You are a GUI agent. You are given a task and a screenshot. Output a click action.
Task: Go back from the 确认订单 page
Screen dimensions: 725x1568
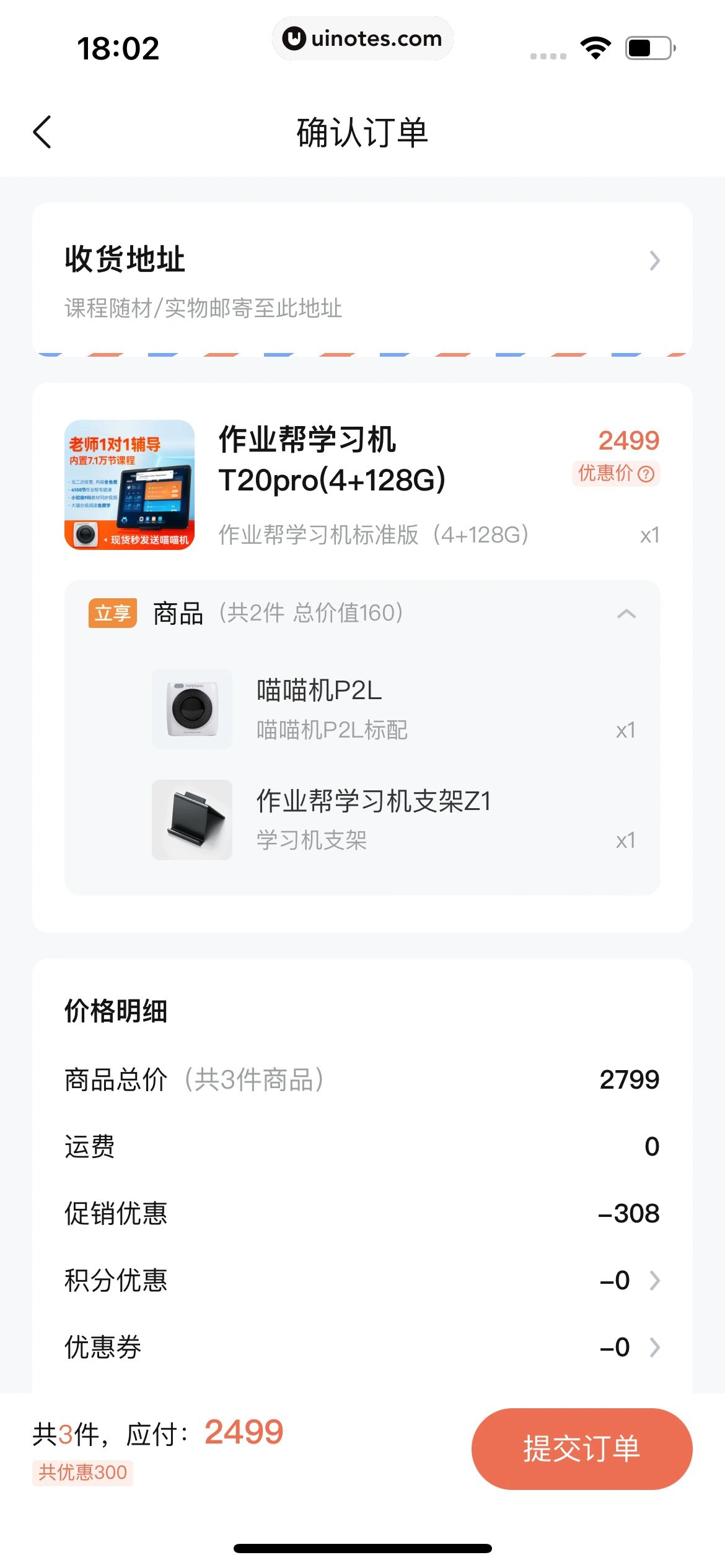[42, 132]
